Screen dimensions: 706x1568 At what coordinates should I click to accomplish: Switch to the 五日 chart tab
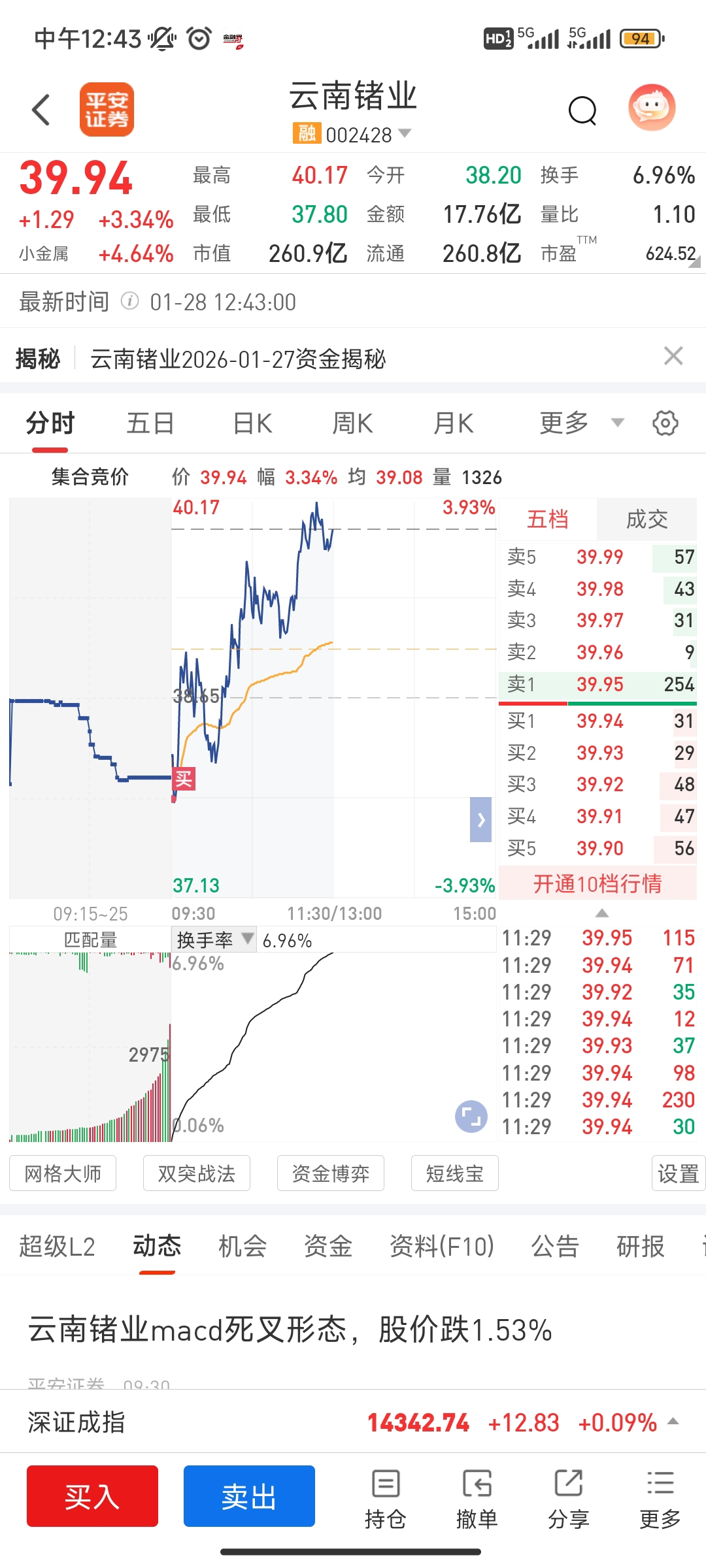(x=150, y=423)
